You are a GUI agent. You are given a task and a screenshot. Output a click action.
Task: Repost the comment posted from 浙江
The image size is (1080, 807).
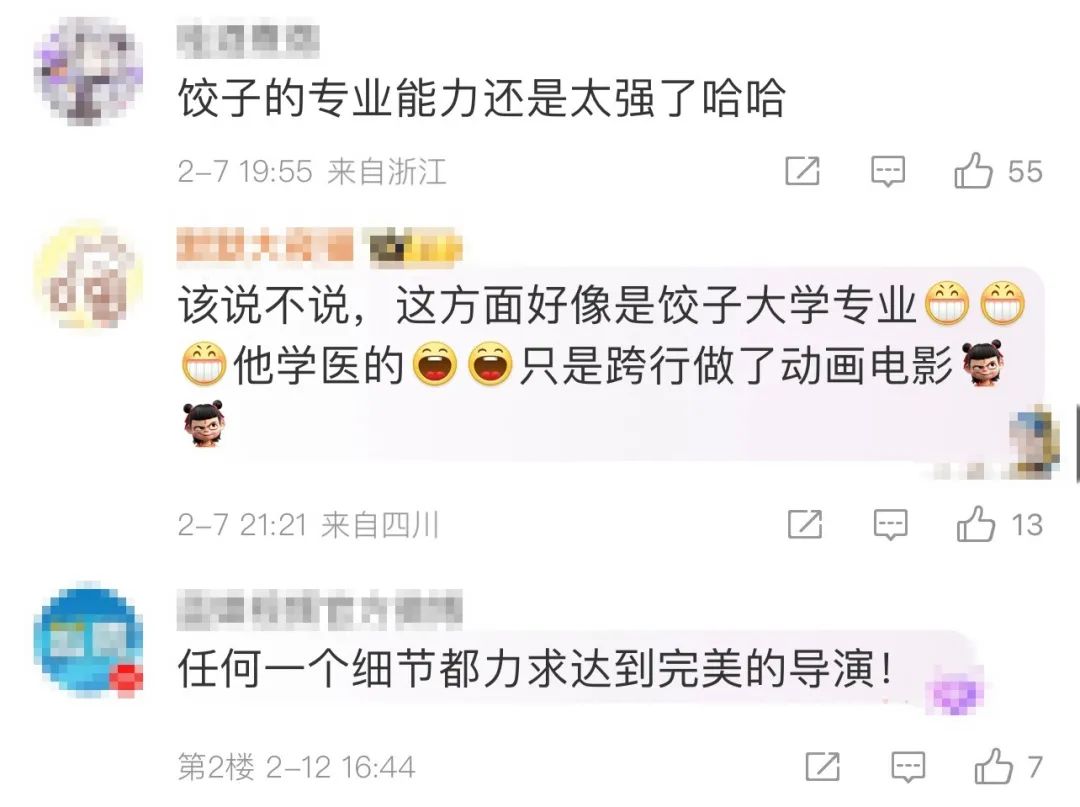coord(802,172)
